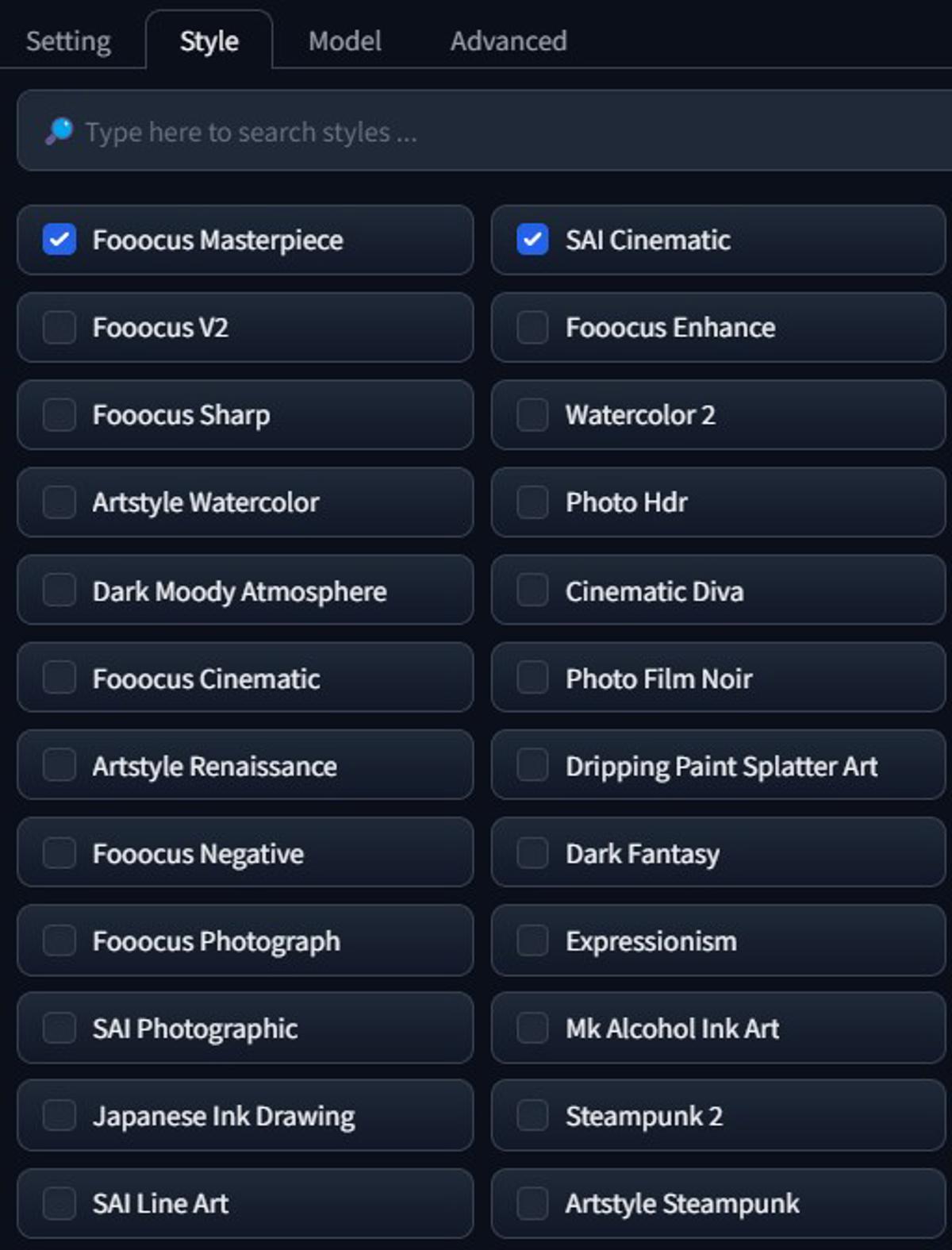952x1250 pixels.
Task: Uncheck the SAI Cinematic style
Action: coord(532,240)
